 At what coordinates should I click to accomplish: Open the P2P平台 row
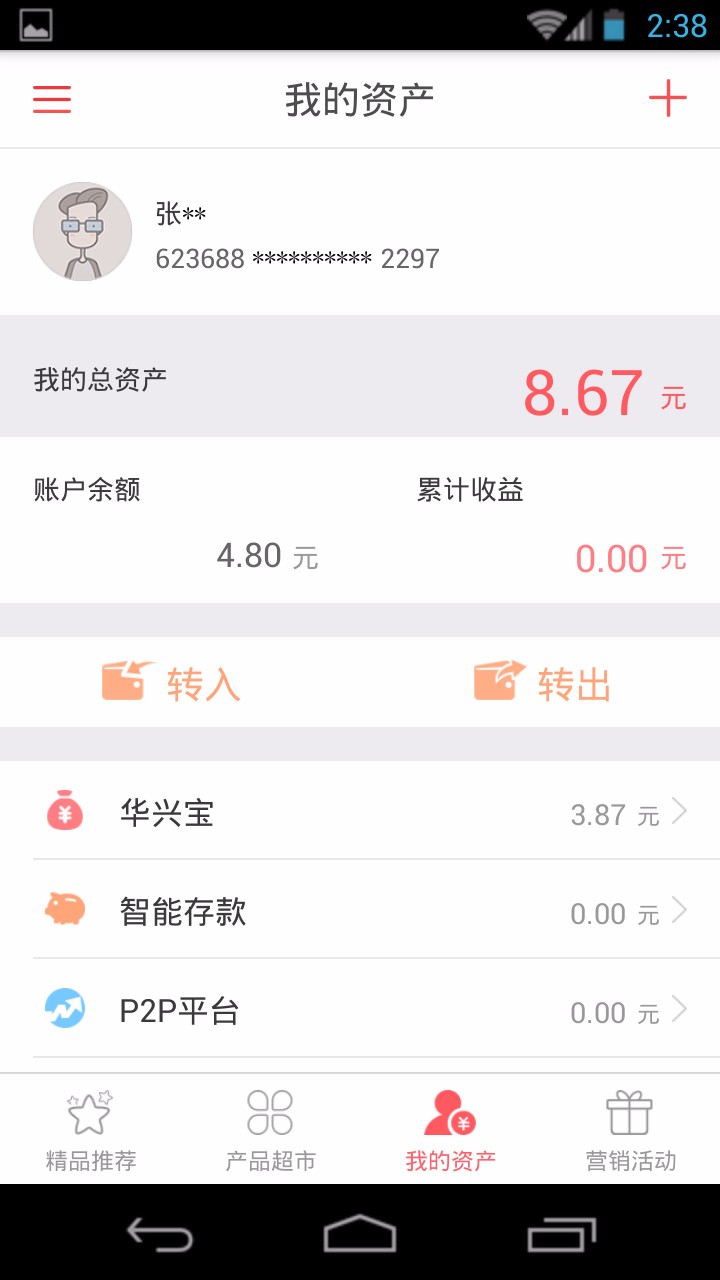click(x=360, y=1008)
